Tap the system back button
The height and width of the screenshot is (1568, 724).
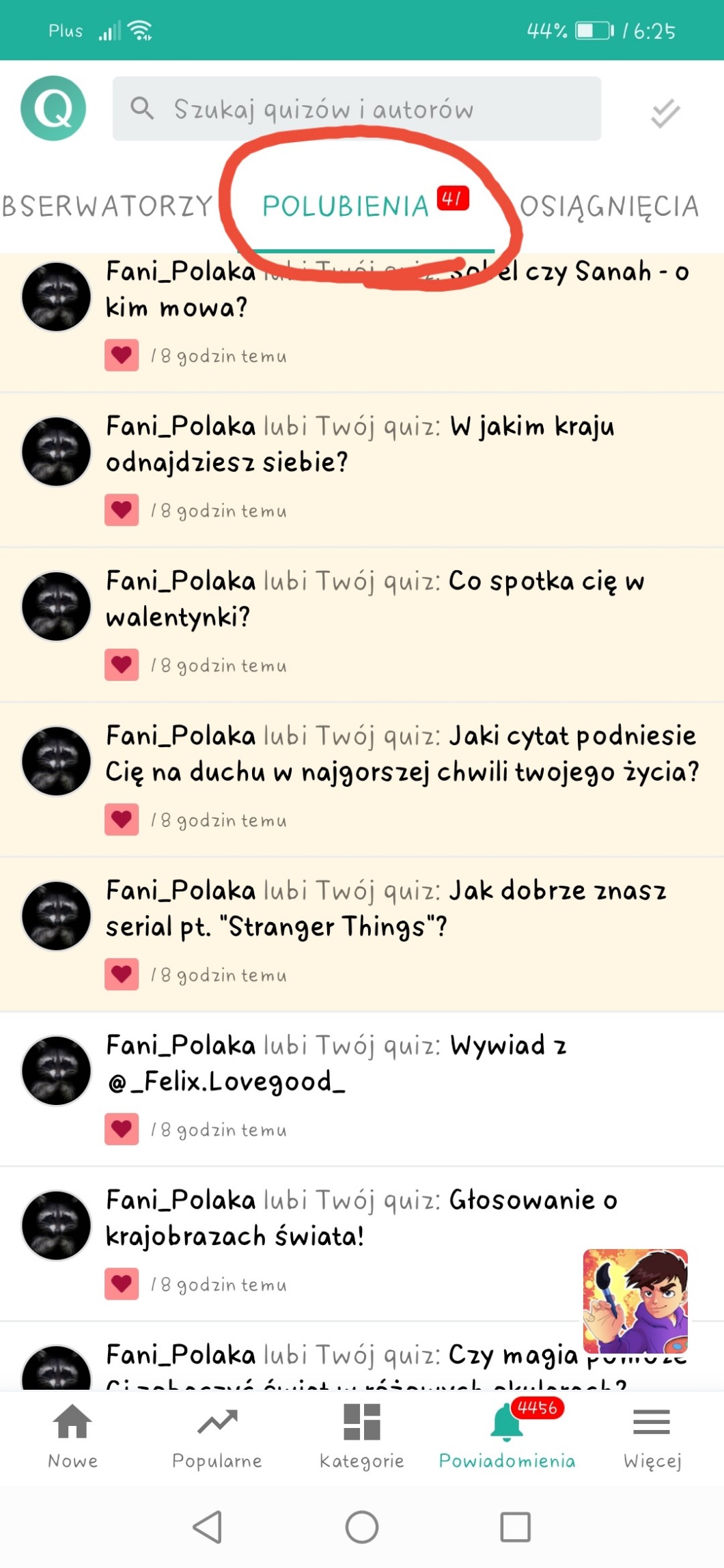(208, 1527)
